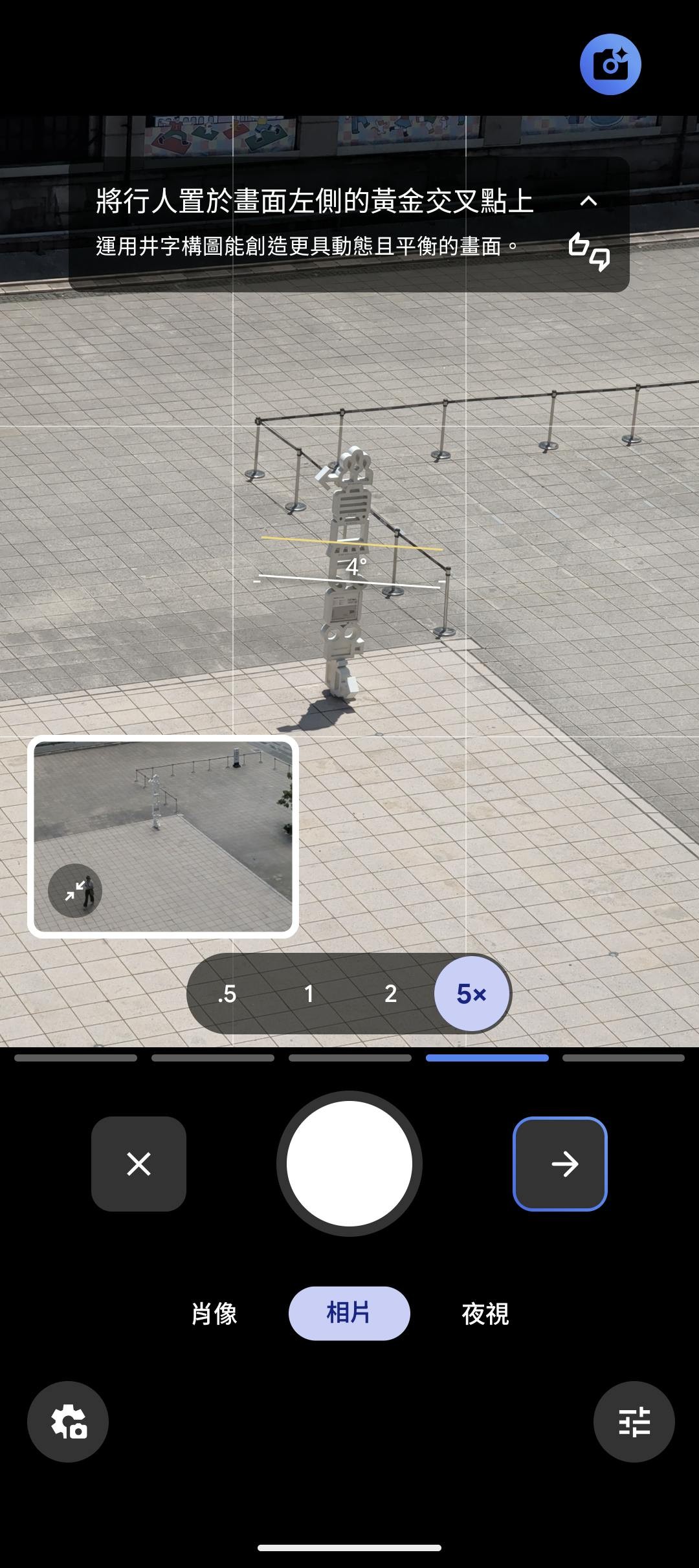The image size is (699, 1568).
Task: Switch to 夜視 night sight mode
Action: click(485, 1314)
